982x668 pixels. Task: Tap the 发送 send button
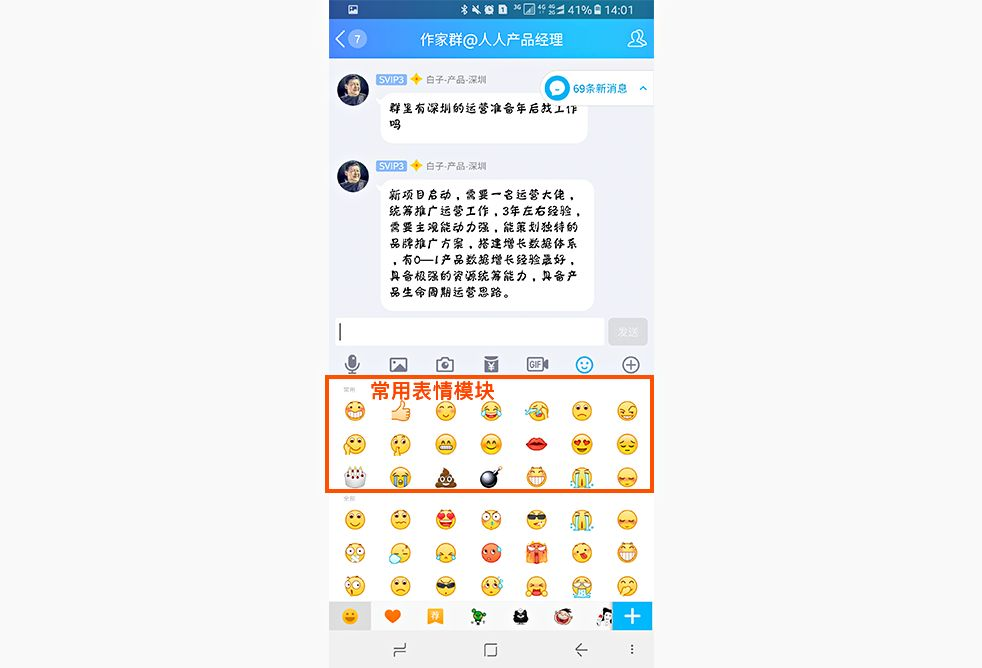(627, 332)
